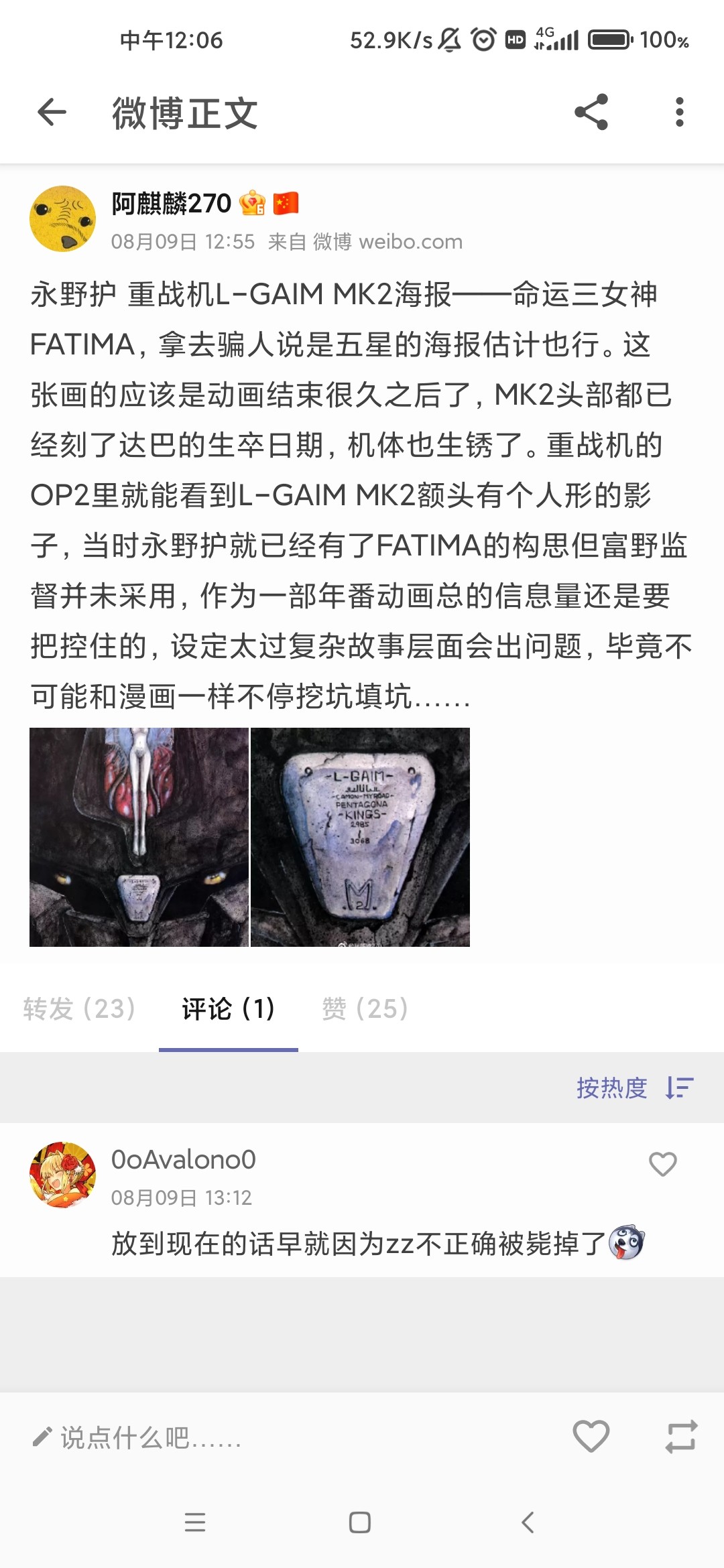Tap the 说点什么吧 comment field

click(x=137, y=1437)
